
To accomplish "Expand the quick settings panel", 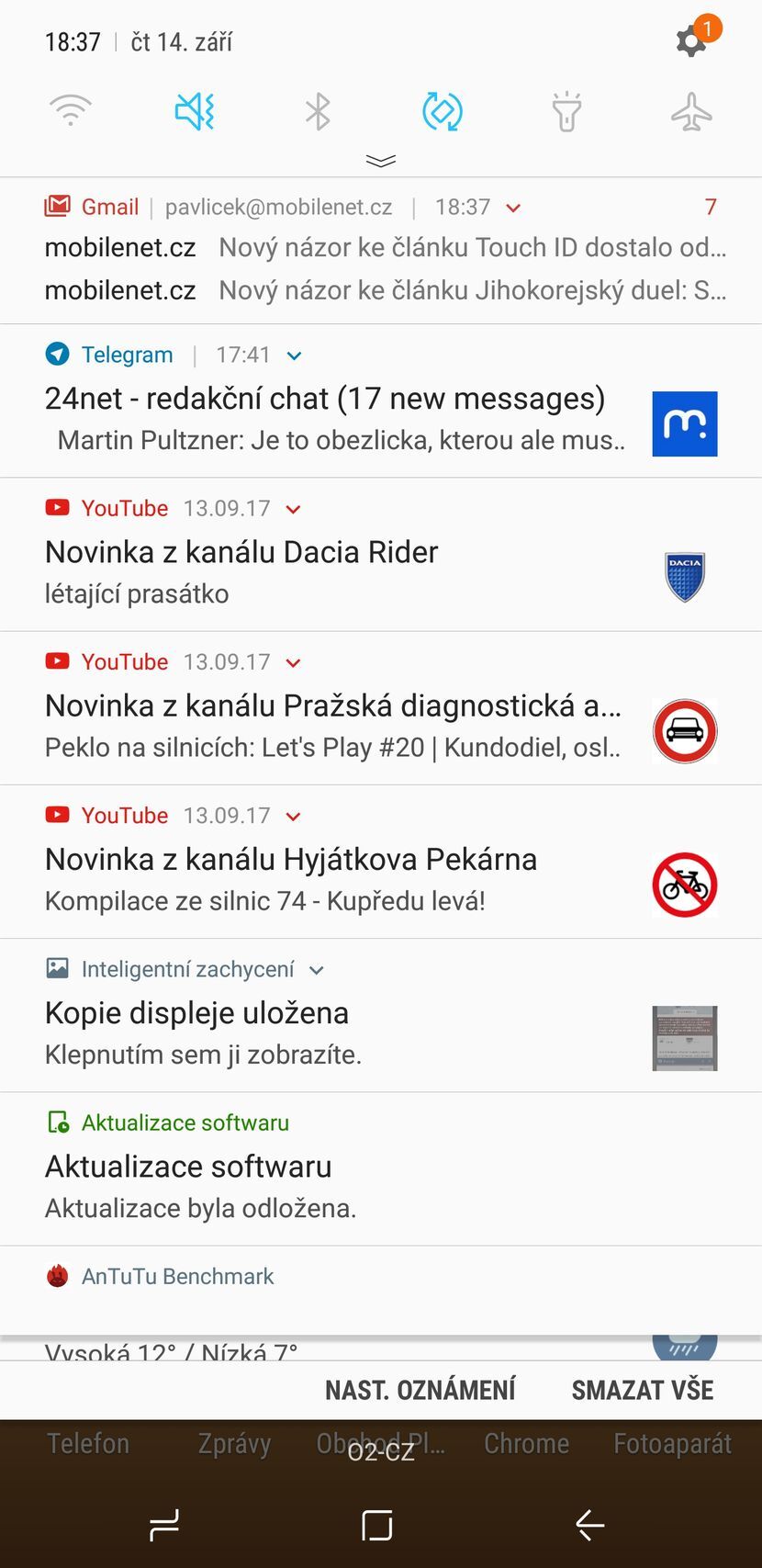I will [x=381, y=162].
